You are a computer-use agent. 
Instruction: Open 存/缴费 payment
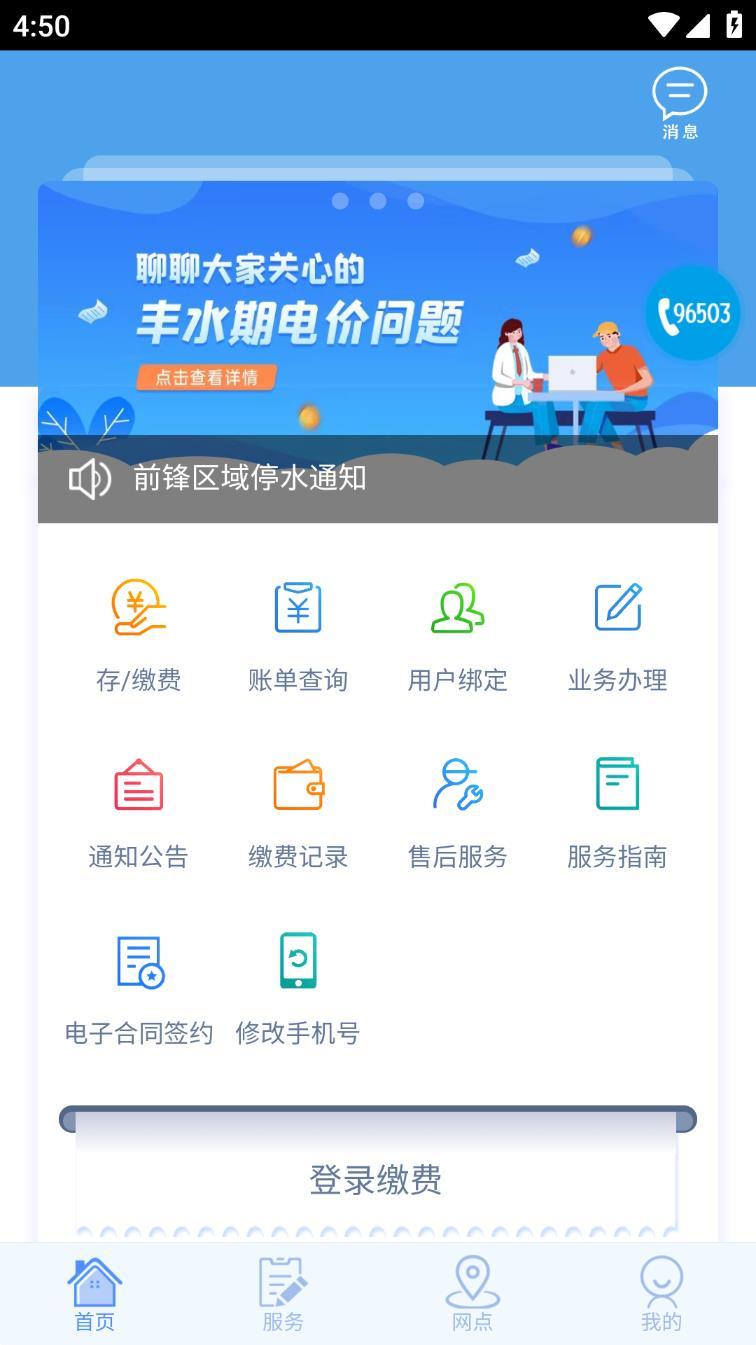click(x=138, y=634)
